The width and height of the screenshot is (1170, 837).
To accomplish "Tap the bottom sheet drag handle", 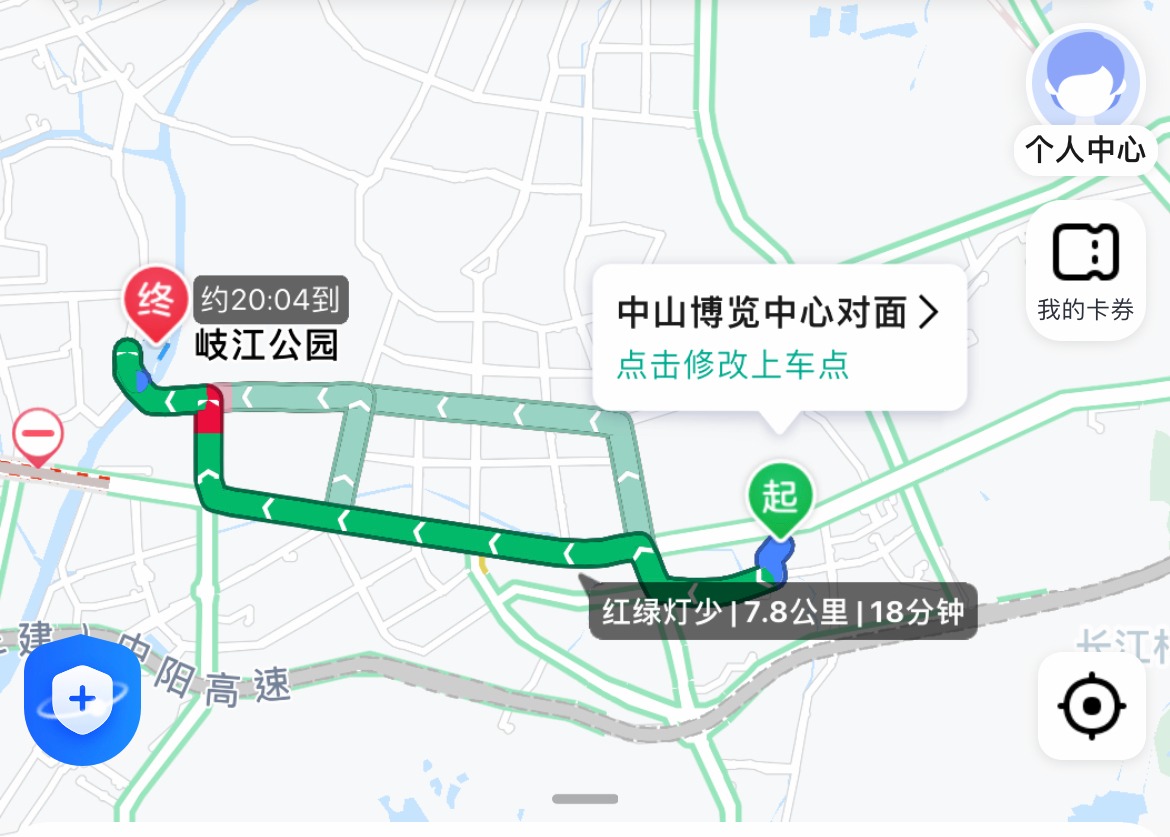I will click(x=585, y=799).
